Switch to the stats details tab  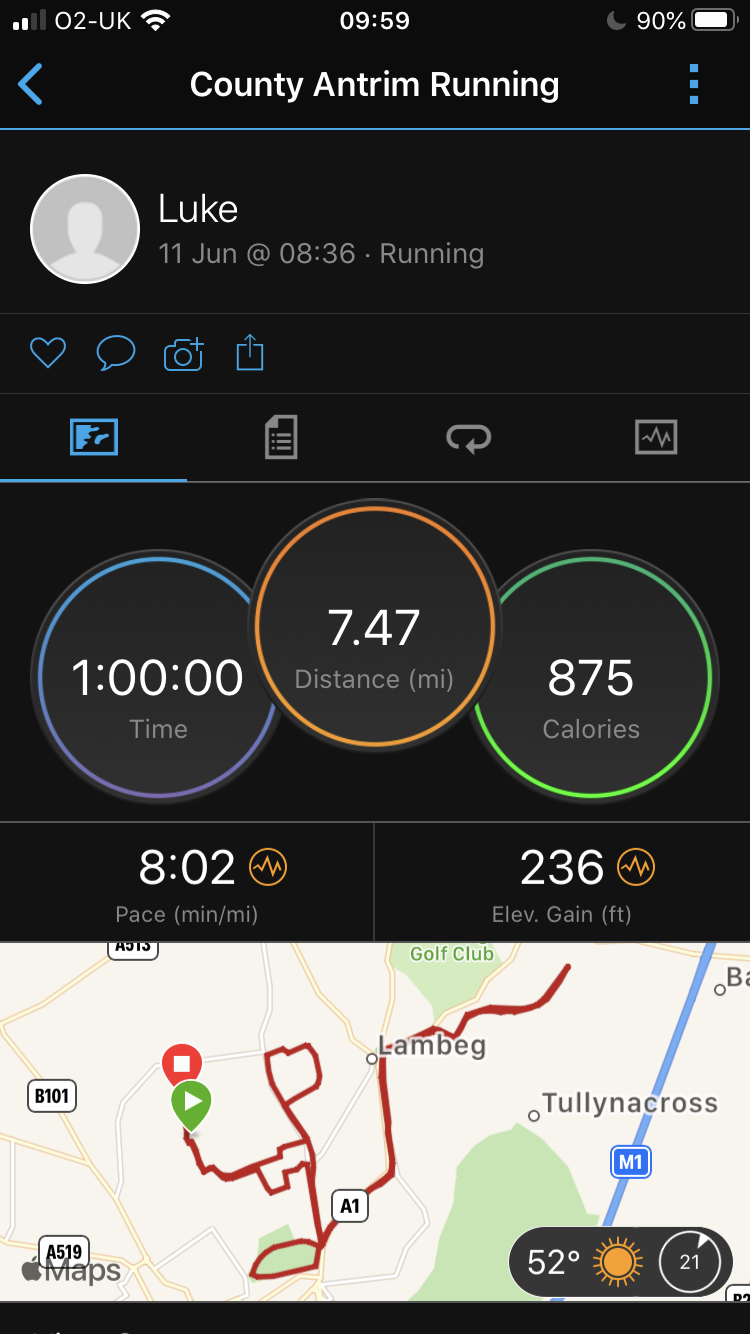coord(281,438)
